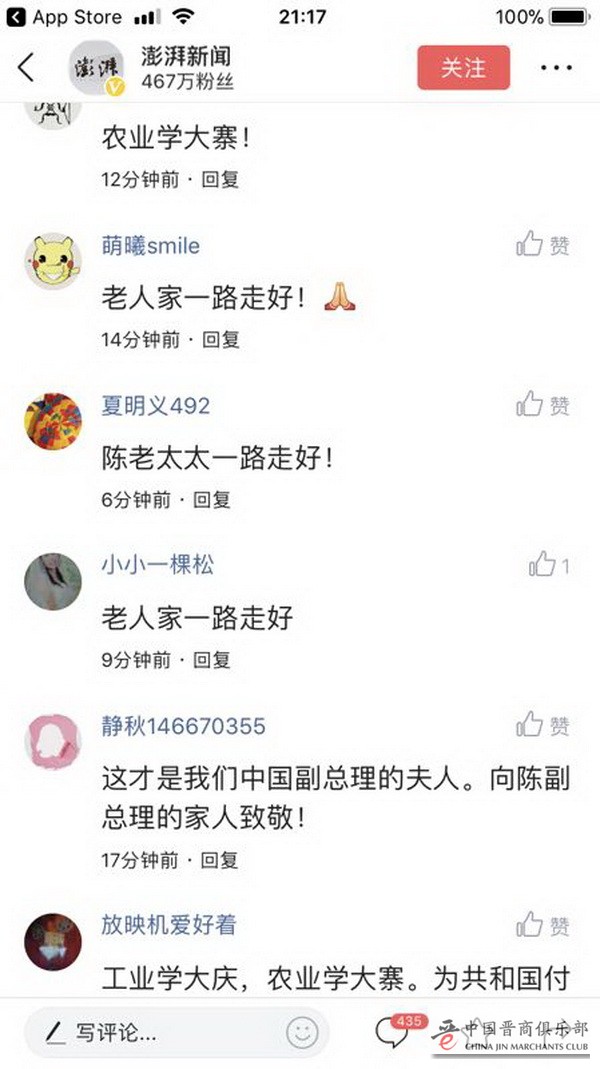The image size is (600, 1069).
Task: Like 夏明义492's comment
Action: tap(543, 405)
